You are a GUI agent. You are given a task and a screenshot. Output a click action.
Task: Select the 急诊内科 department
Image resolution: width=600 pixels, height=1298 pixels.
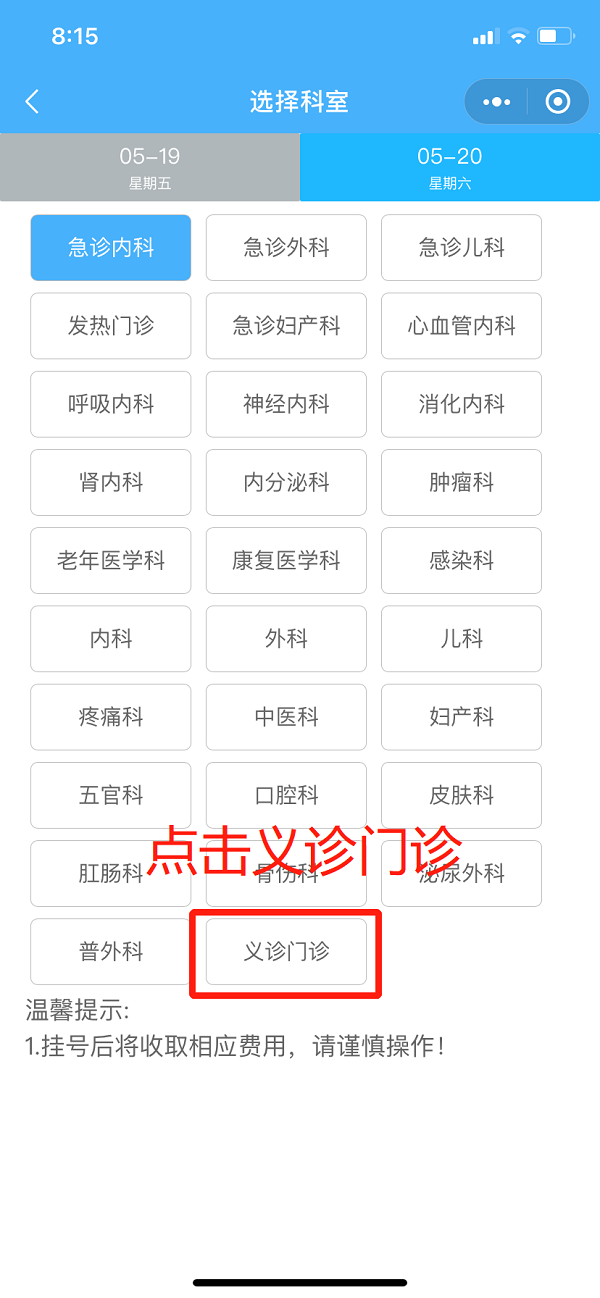coord(110,247)
